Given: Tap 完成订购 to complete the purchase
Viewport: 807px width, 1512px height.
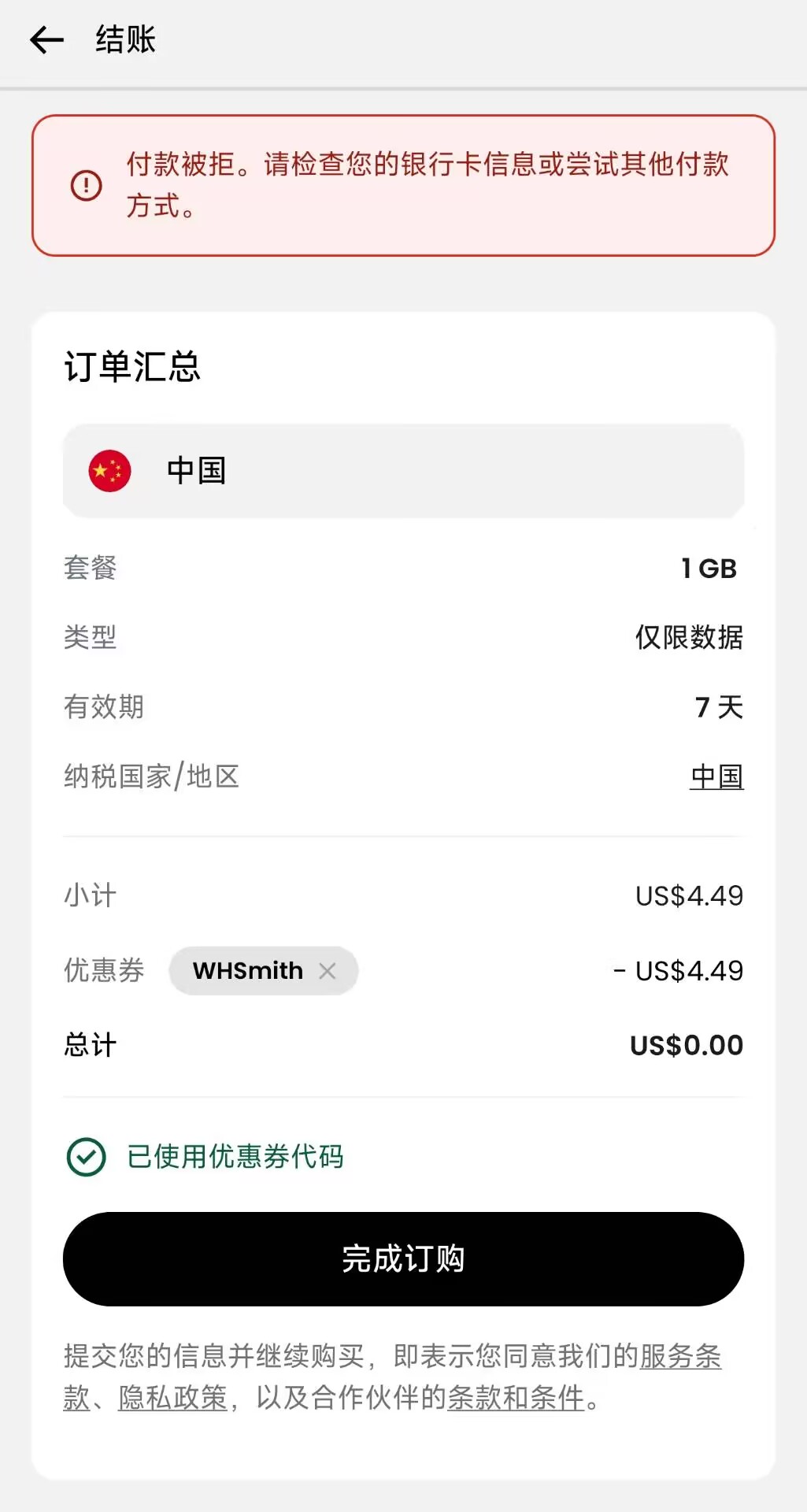Looking at the screenshot, I should [403, 1258].
